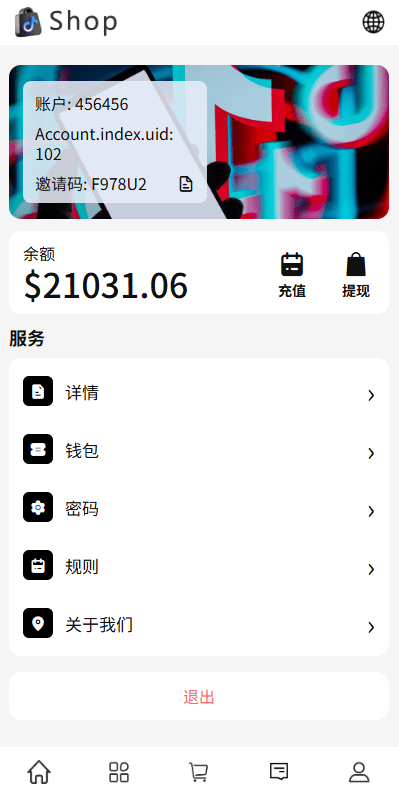
Task: View the 规则 rules page
Action: point(199,566)
